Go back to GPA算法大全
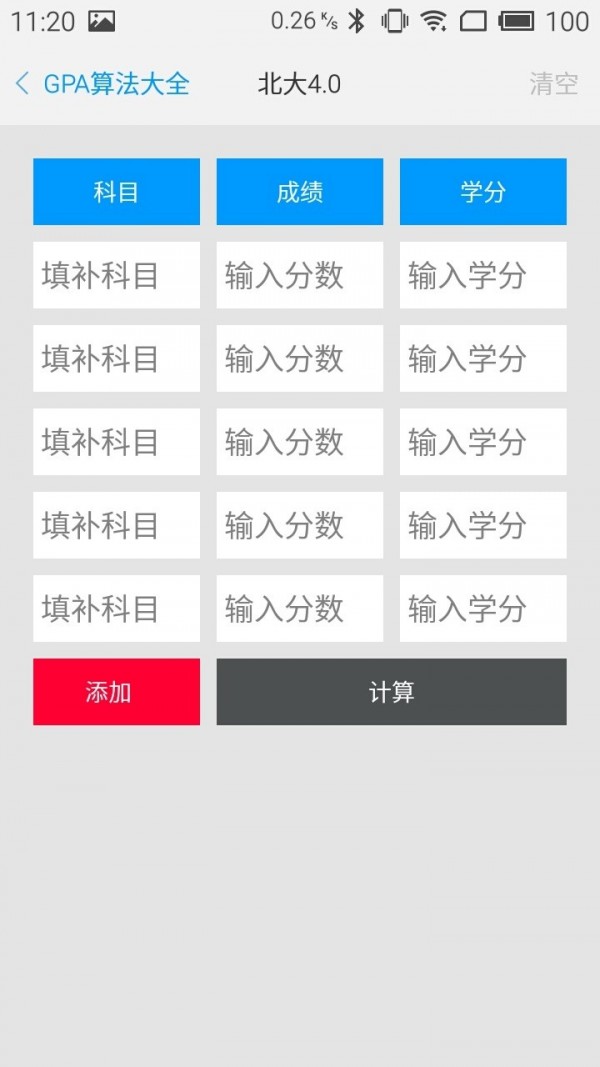 click(x=100, y=83)
